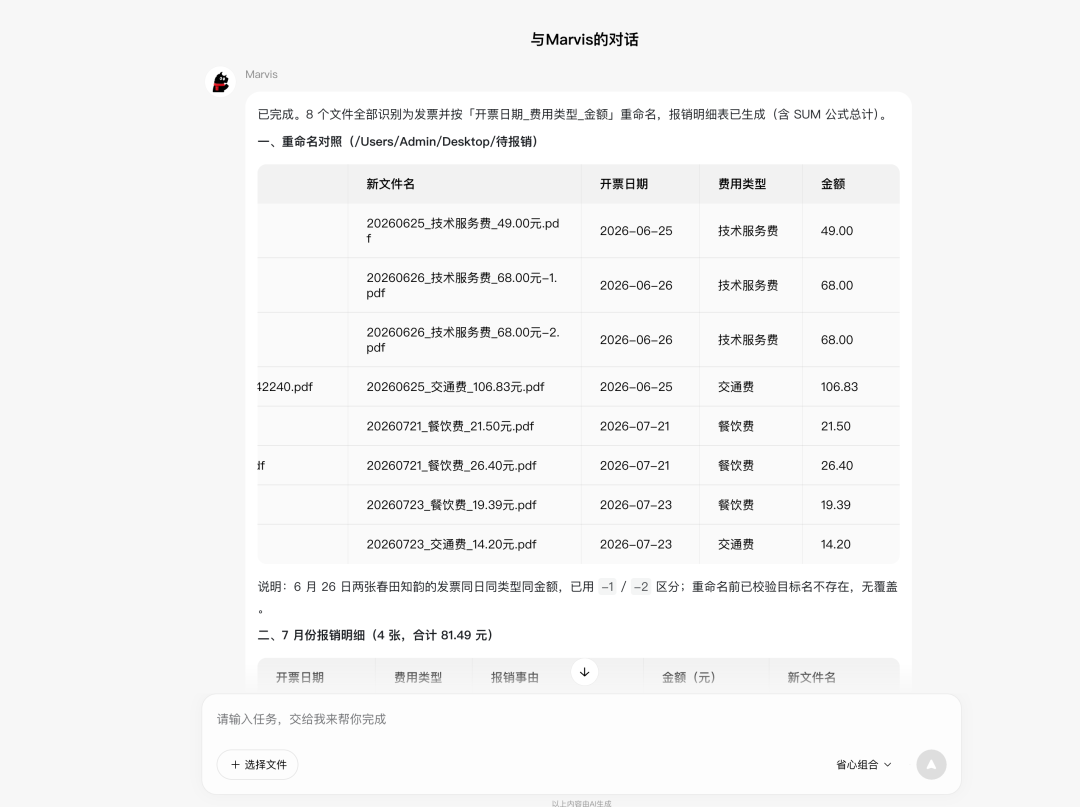This screenshot has height=807, width=1080.
Task: Tap the send arrow button
Action: [931, 764]
